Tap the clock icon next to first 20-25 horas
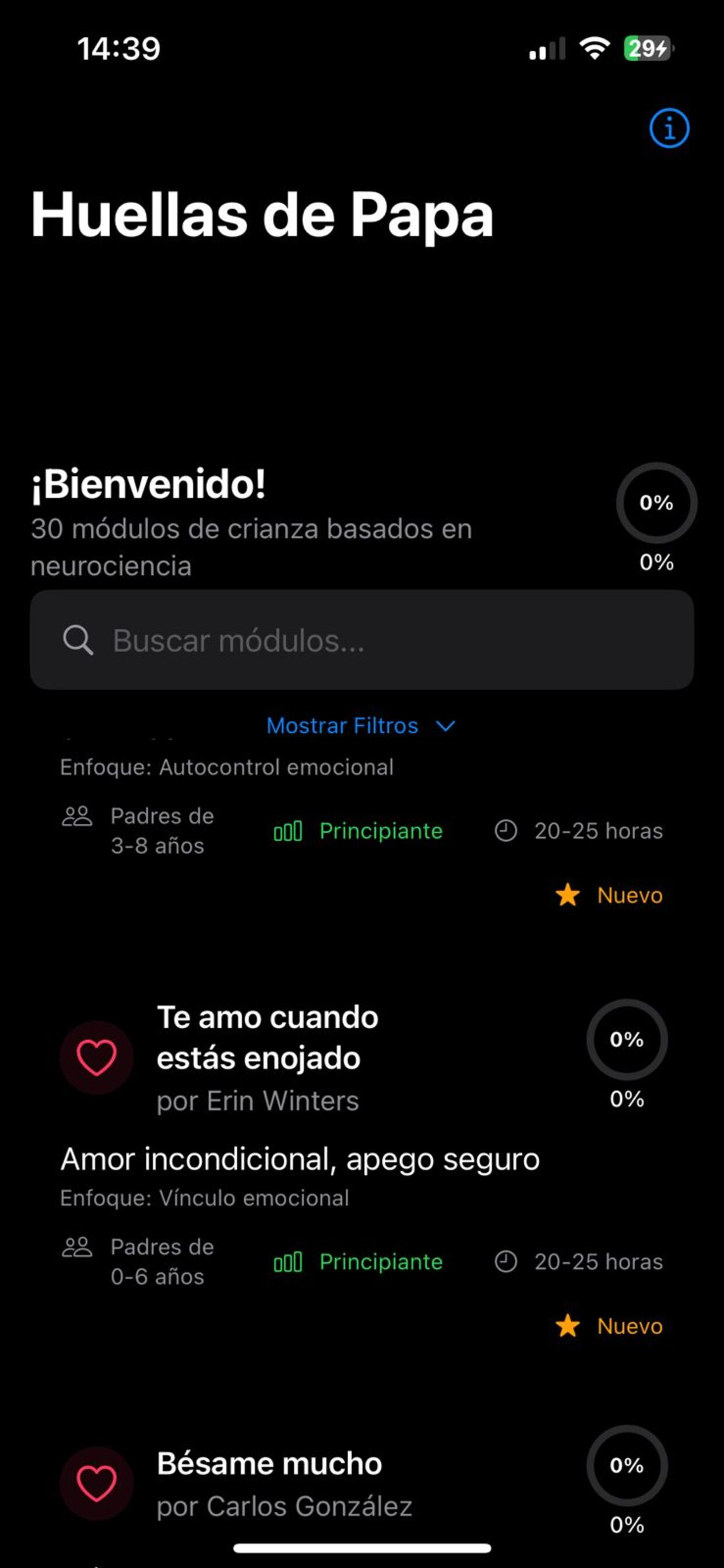 click(x=507, y=829)
